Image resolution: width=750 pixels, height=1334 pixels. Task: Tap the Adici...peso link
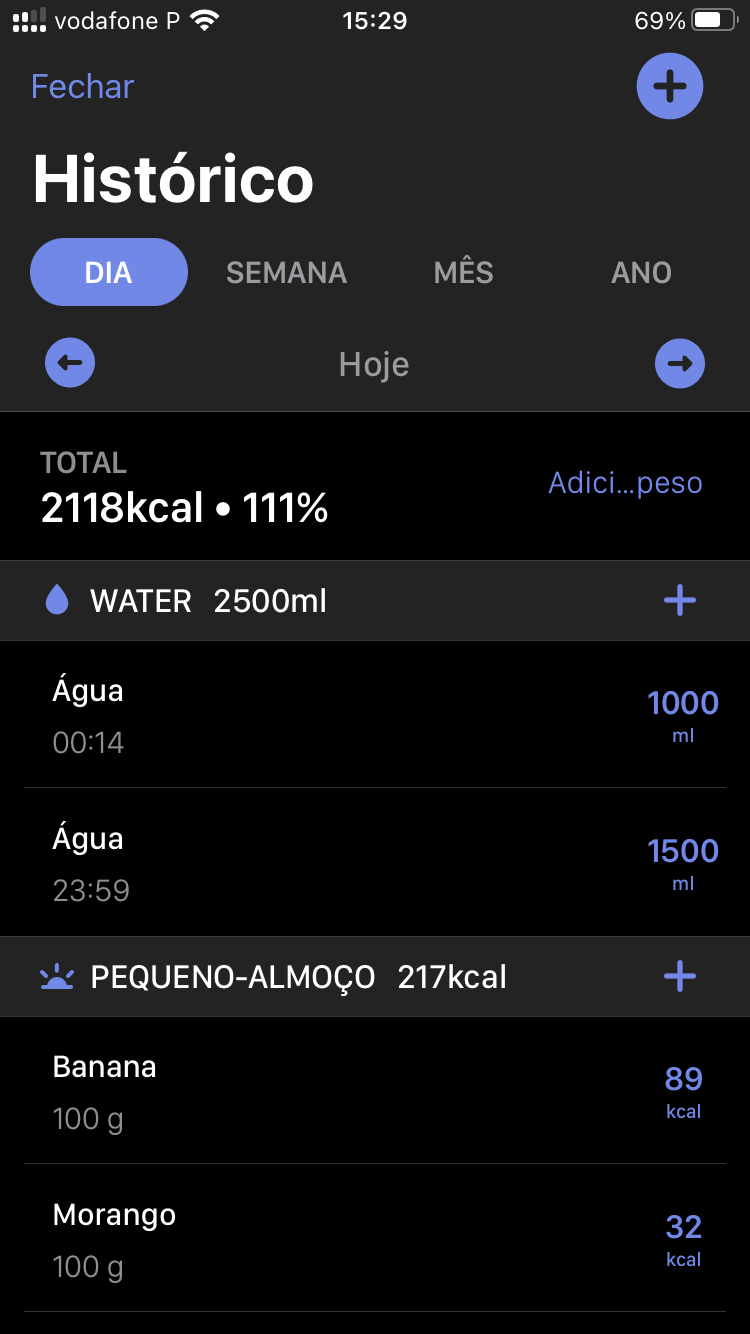[x=625, y=483]
